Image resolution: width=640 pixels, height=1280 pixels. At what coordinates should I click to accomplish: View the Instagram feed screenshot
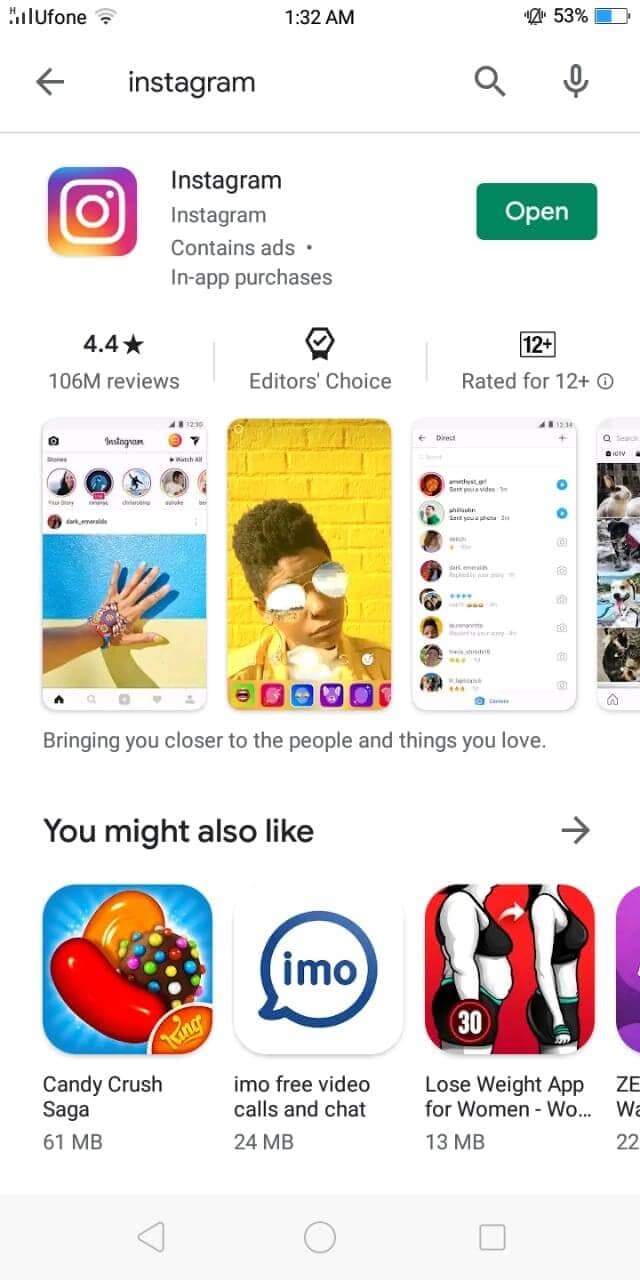pos(124,564)
